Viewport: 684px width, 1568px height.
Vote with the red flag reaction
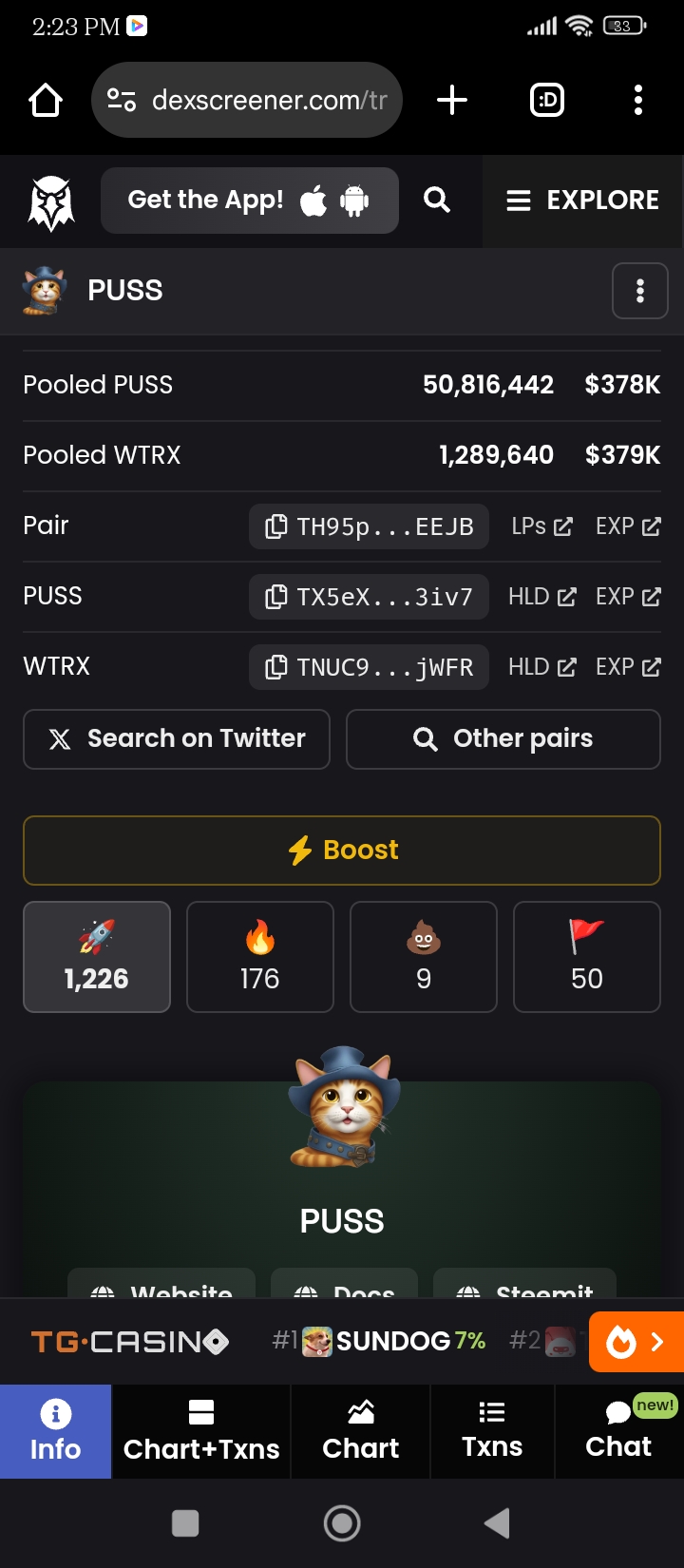[587, 957]
